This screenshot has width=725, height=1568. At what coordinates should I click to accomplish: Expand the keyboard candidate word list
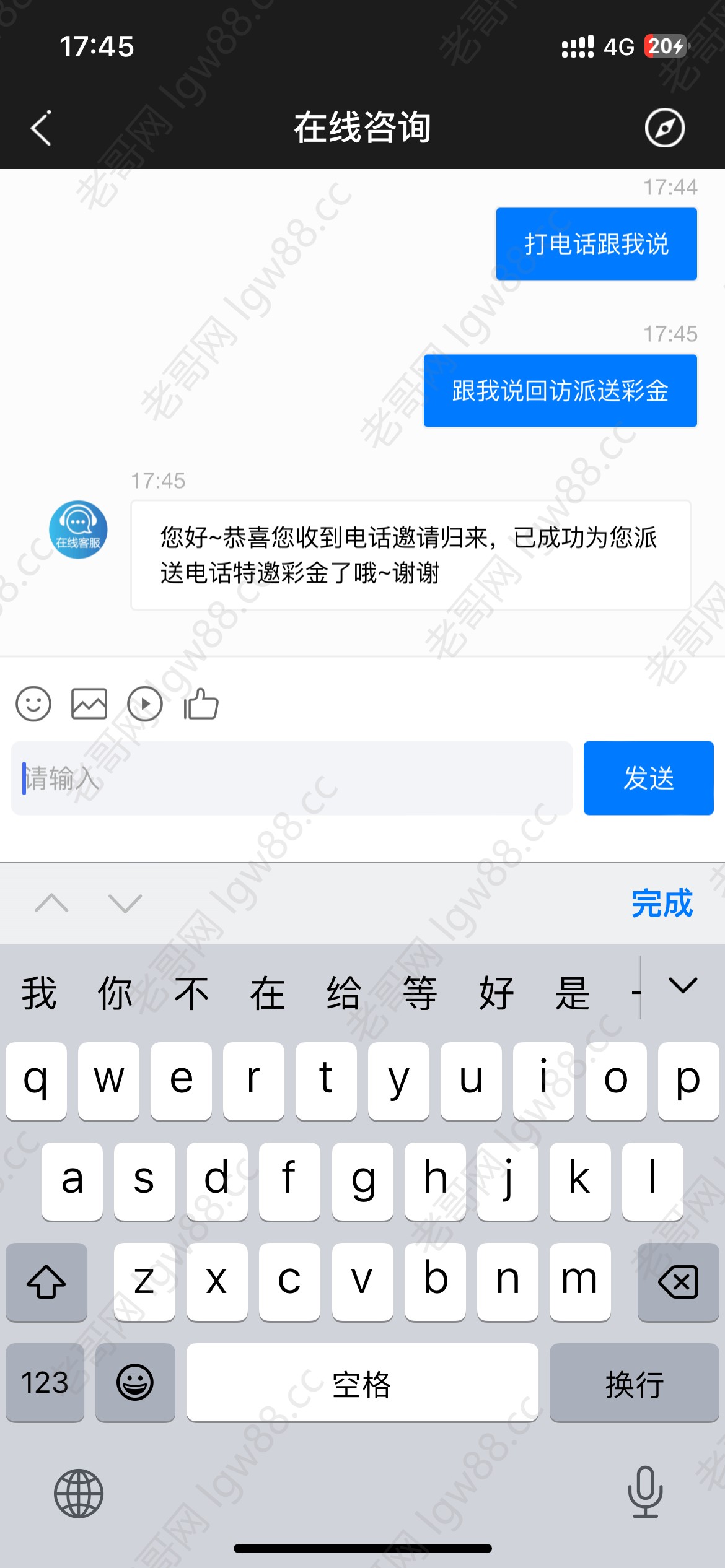pos(683,986)
